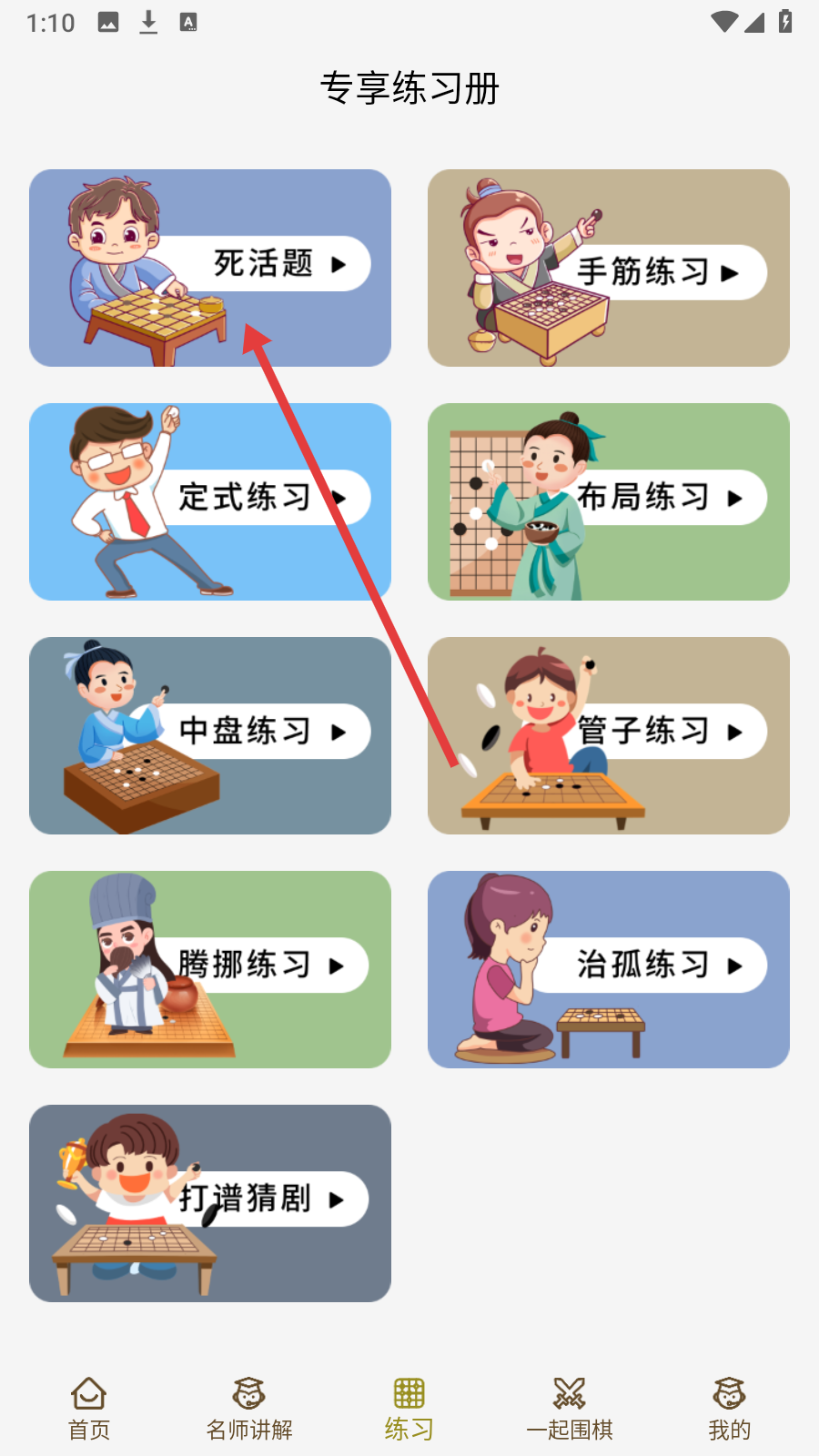Launch the 打谱猜剧 card
This screenshot has width=819, height=1456.
click(x=210, y=1203)
